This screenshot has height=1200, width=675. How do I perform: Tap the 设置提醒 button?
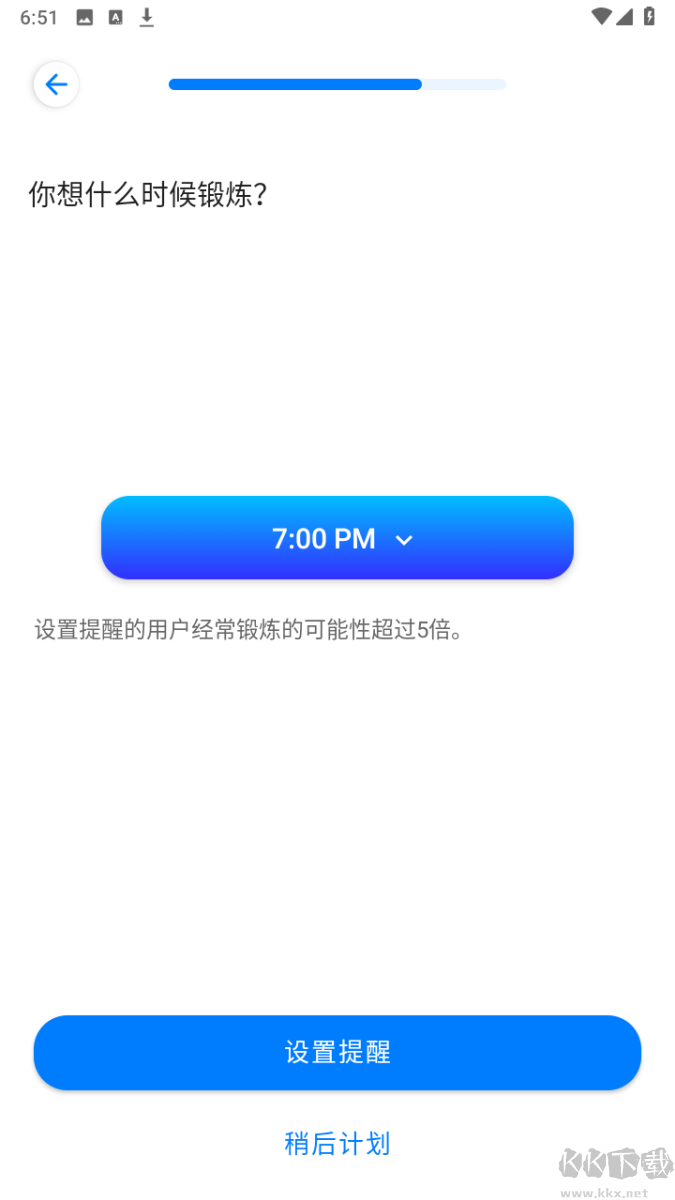click(x=337, y=1052)
